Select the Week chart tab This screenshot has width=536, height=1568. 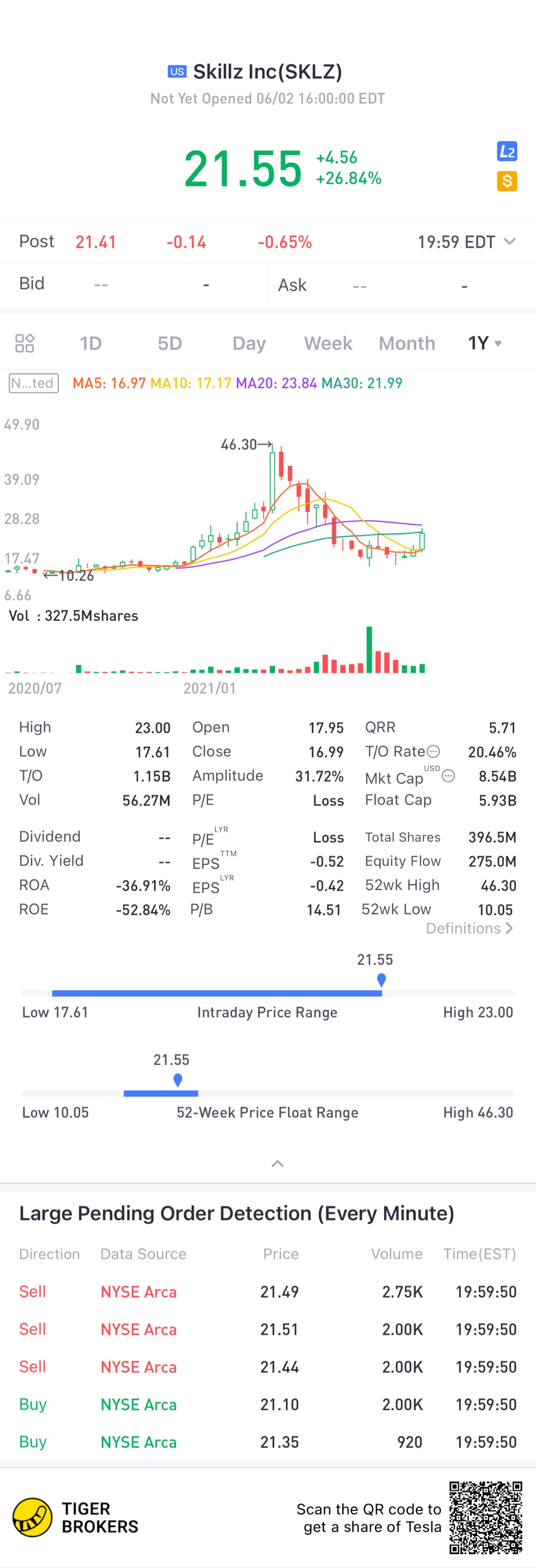(328, 344)
